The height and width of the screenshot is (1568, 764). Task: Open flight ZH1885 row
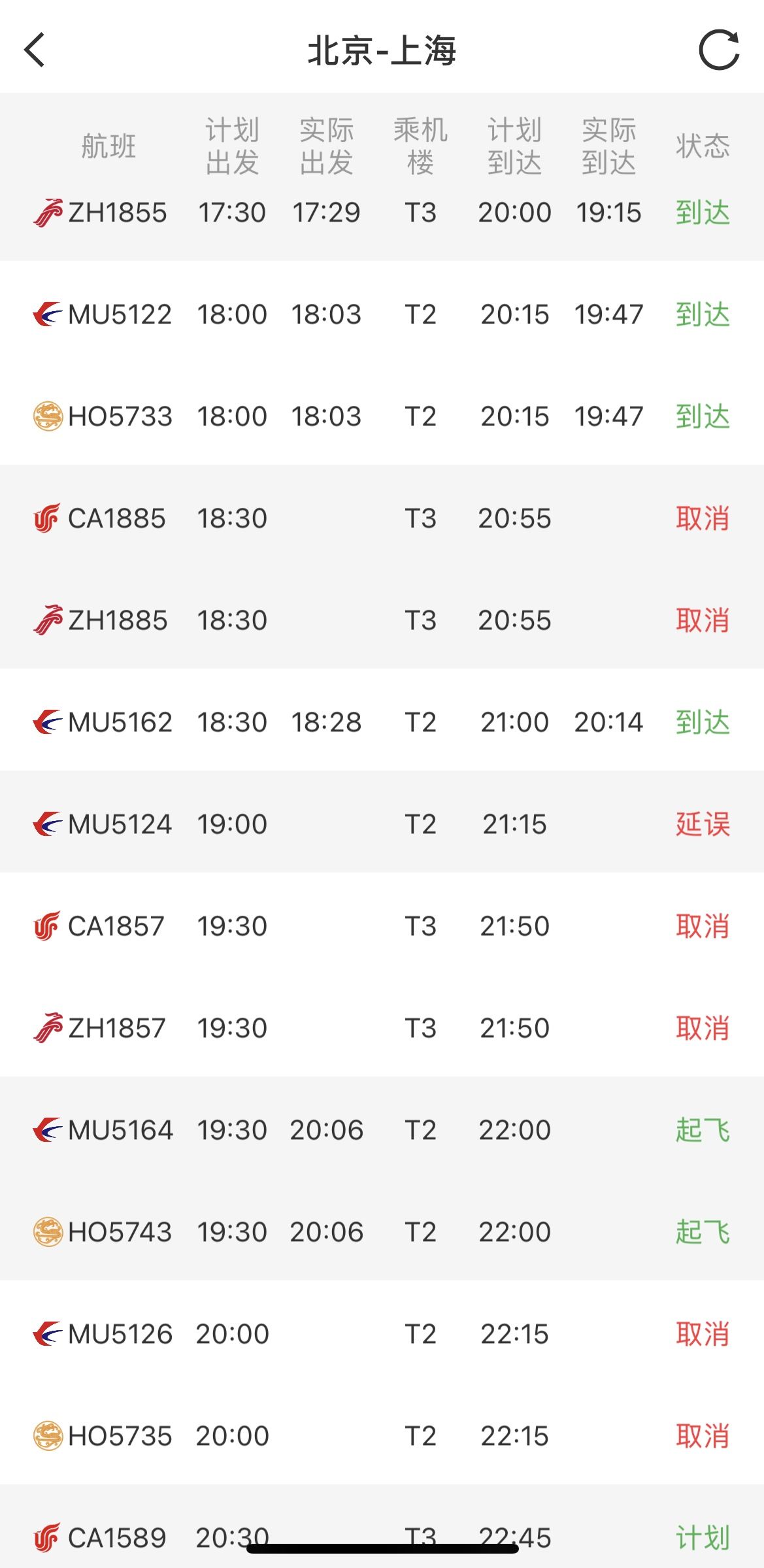pyautogui.click(x=382, y=620)
